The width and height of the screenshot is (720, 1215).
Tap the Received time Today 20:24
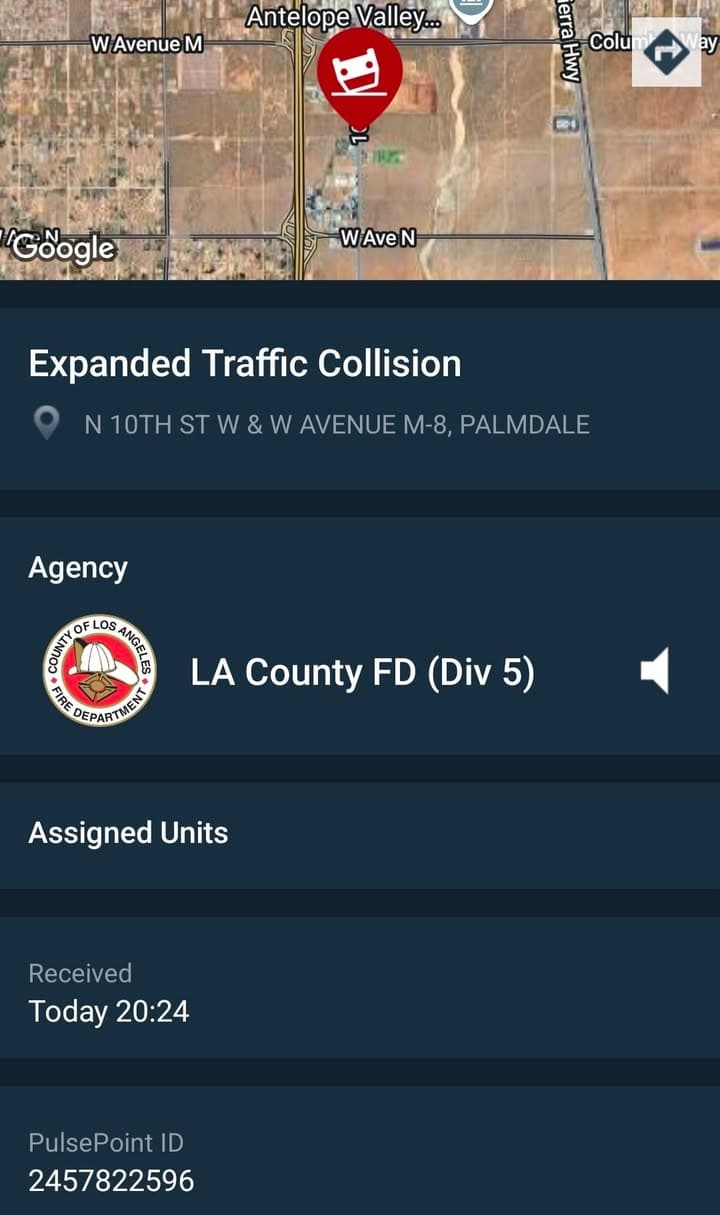[110, 1011]
